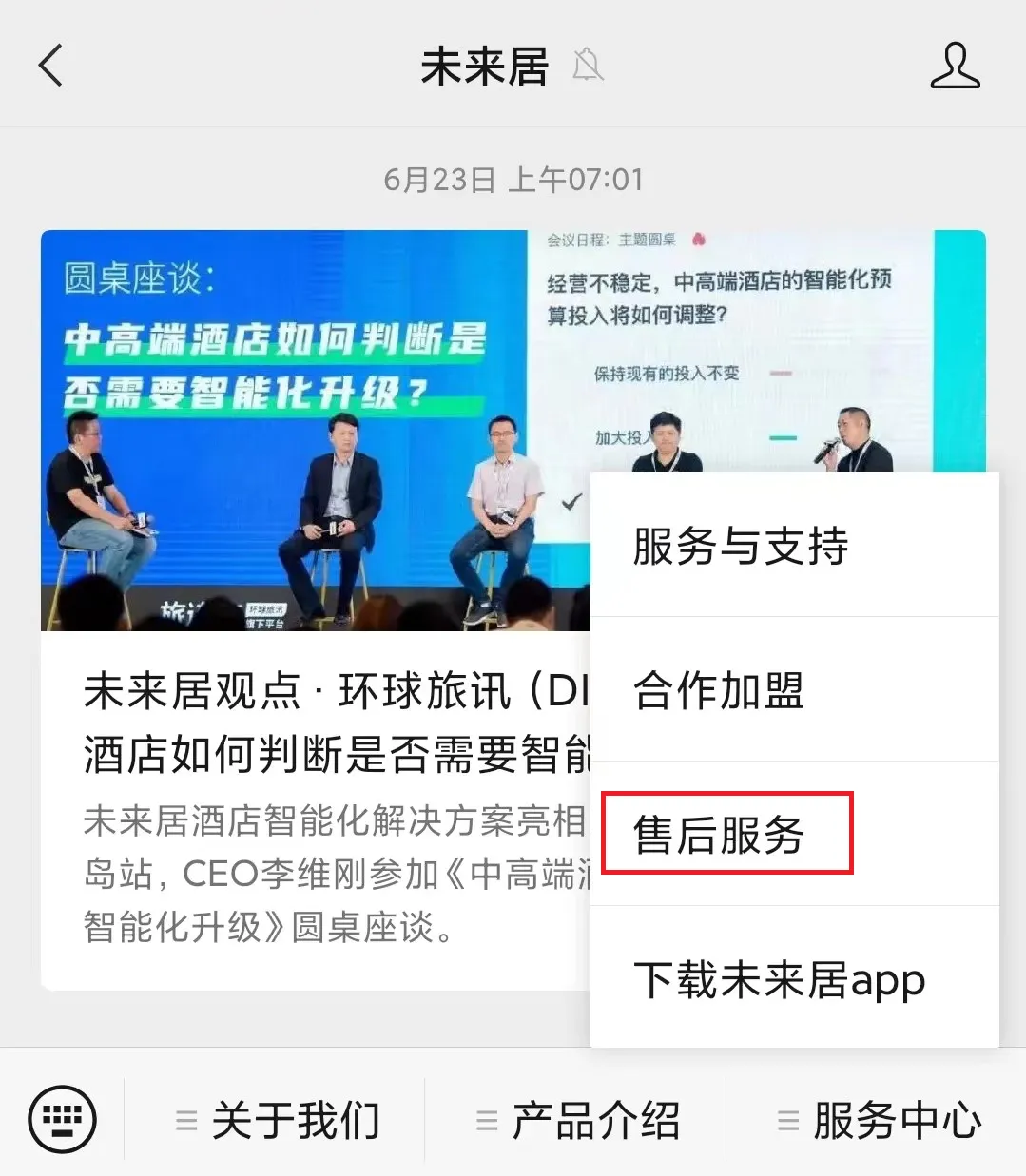
Task: Expand the 产品介绍 bottom menu
Action: 596,1121
